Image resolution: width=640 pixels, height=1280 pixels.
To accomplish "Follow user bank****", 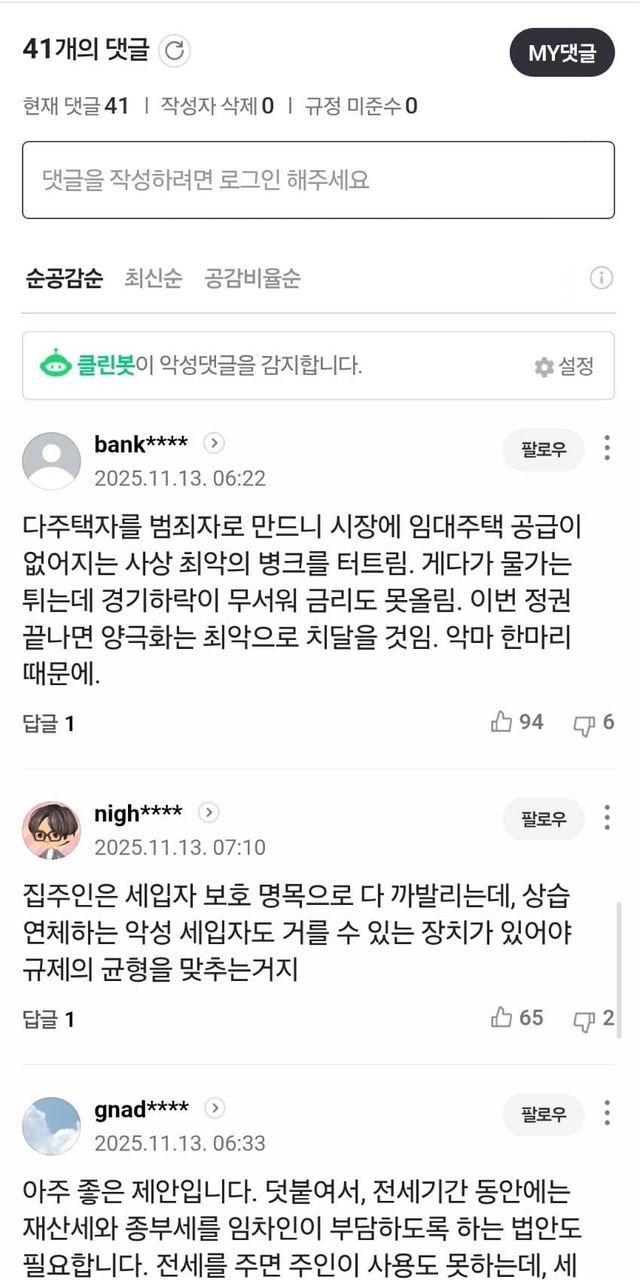I will pyautogui.click(x=543, y=450).
